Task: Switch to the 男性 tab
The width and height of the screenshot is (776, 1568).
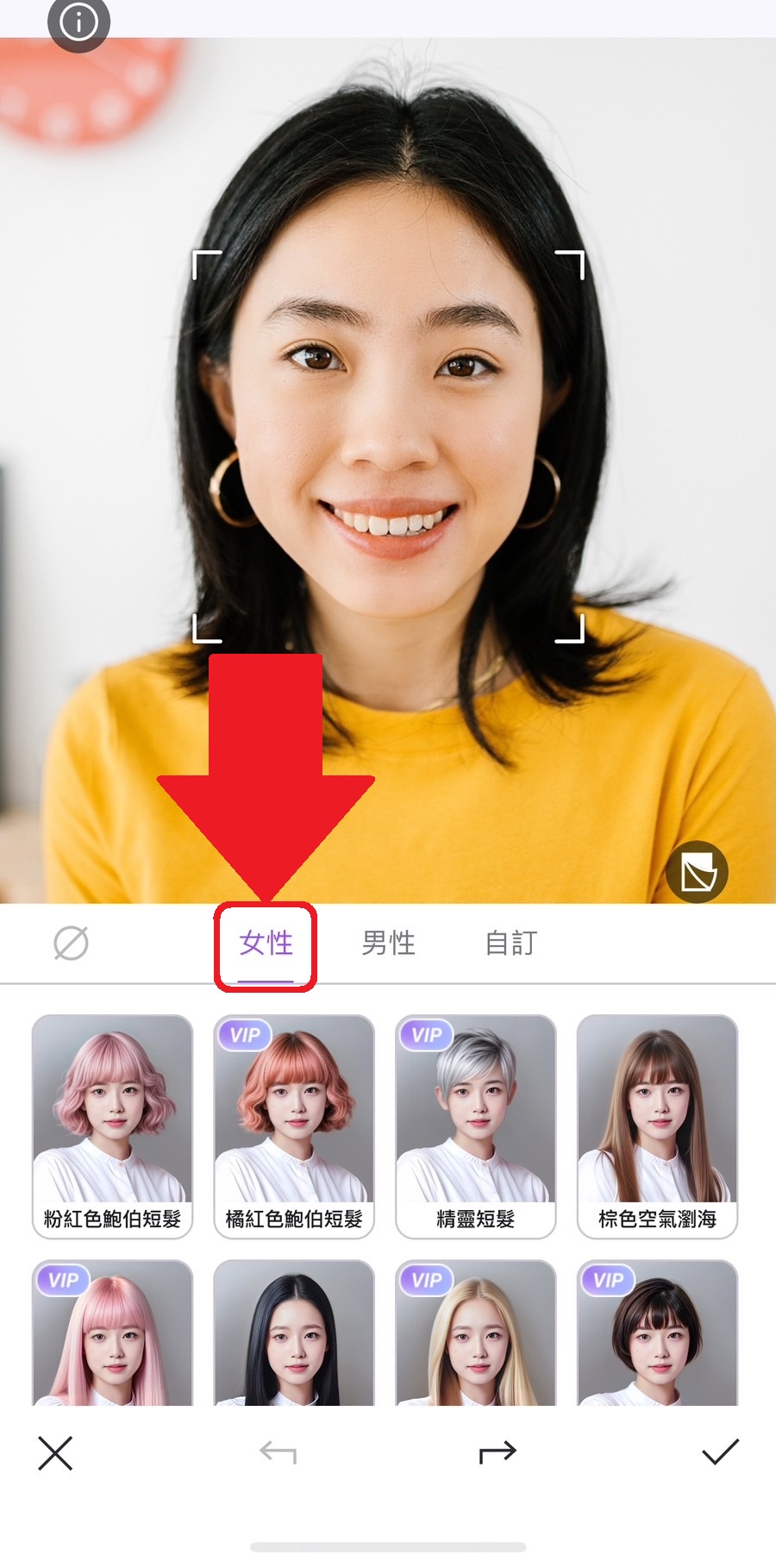Action: (388, 943)
